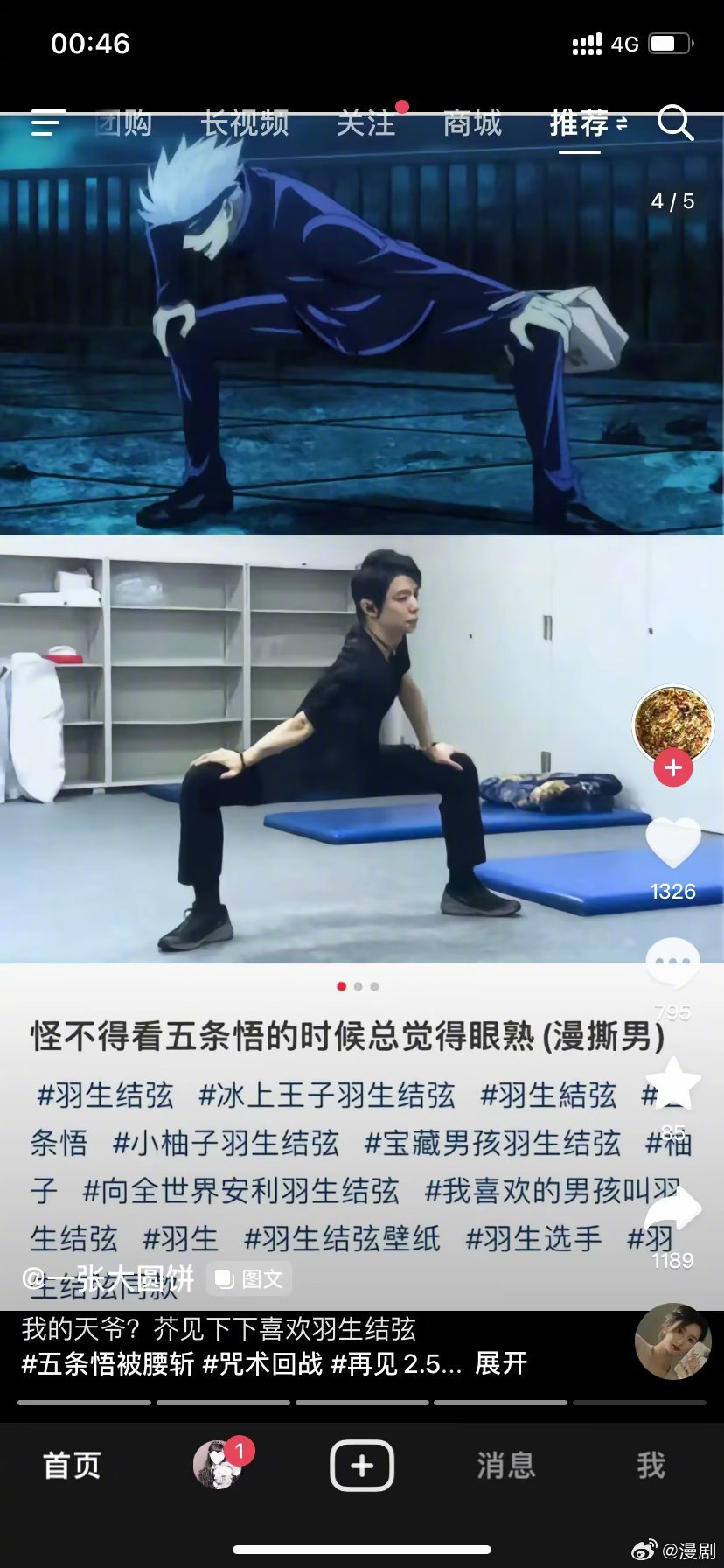Open the music disc avatar
The width and height of the screenshot is (724, 1568).
672,1342
